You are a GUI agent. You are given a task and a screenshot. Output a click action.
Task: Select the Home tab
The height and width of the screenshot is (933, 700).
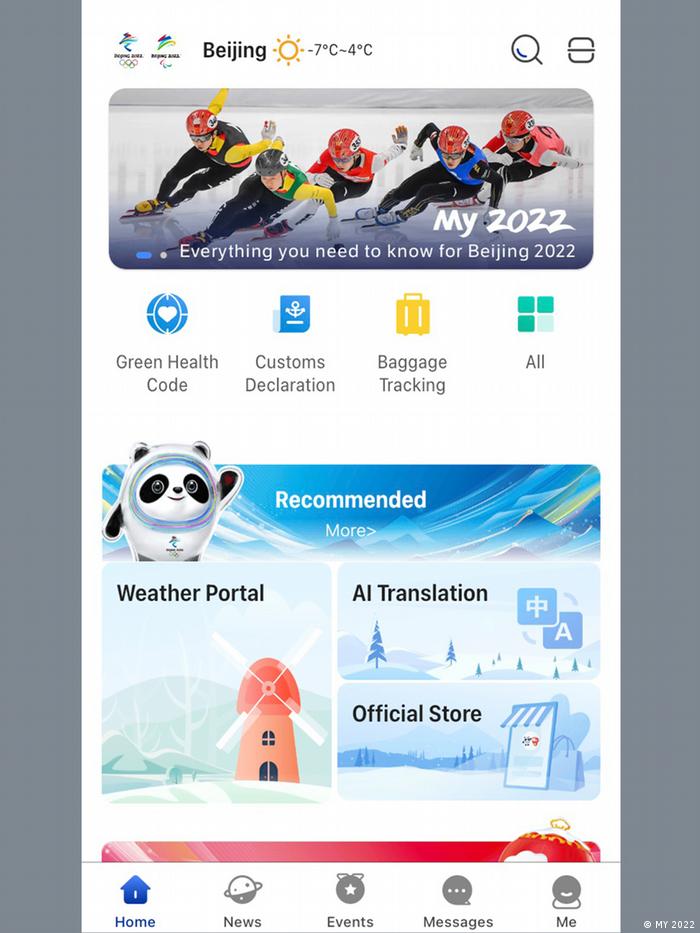[x=135, y=900]
